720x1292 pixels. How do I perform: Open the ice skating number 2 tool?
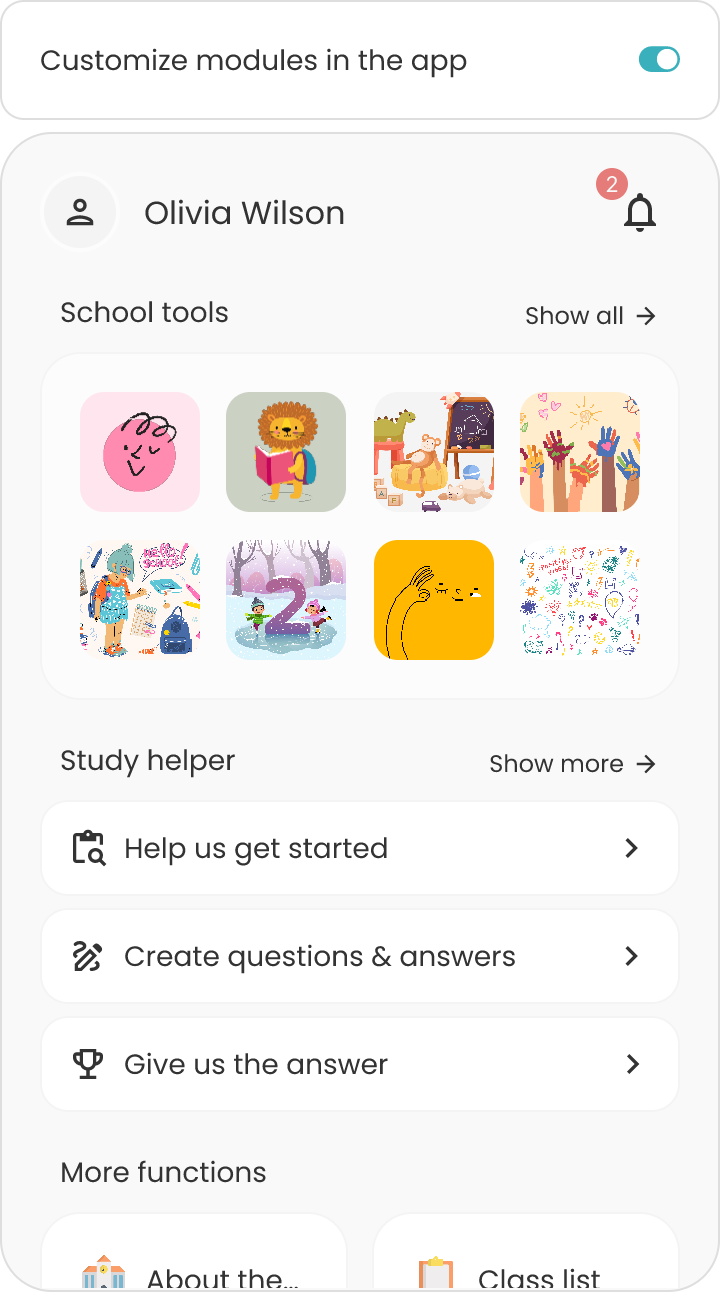click(x=286, y=600)
